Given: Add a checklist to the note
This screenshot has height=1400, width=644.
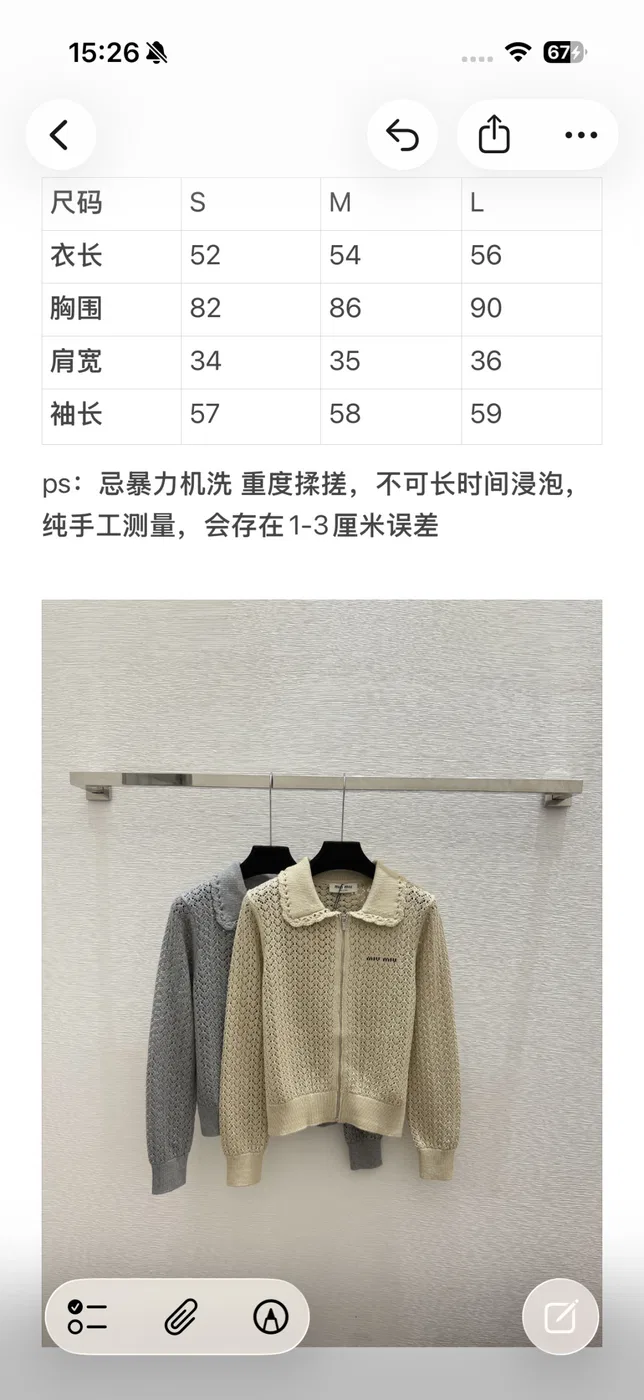Looking at the screenshot, I should (x=88, y=1316).
